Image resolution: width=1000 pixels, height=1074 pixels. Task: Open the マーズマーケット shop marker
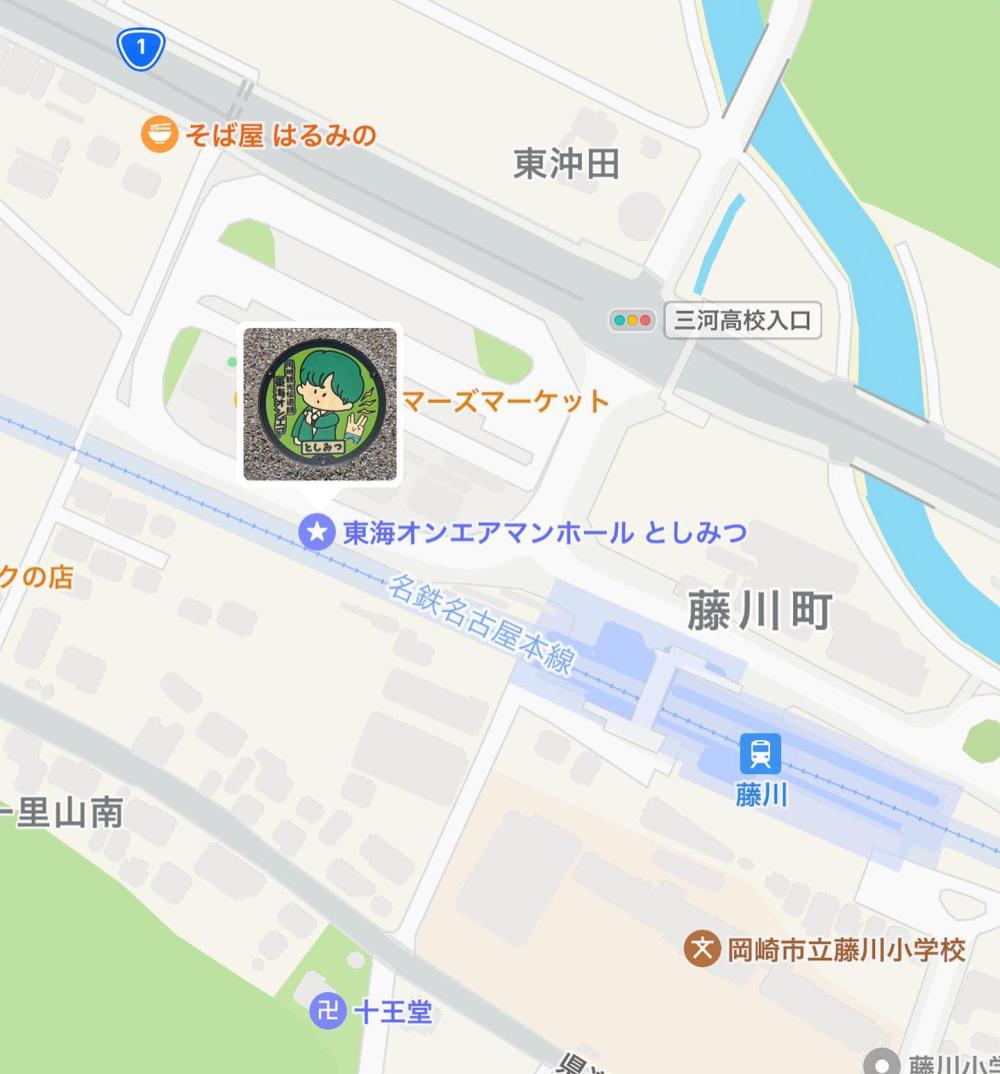505,402
